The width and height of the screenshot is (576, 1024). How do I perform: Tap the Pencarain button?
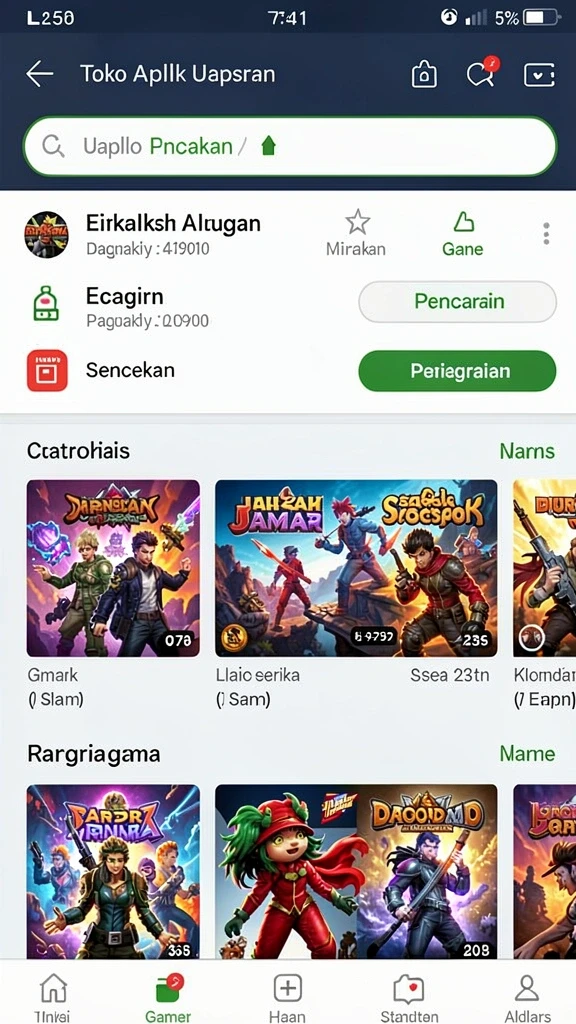tap(458, 302)
